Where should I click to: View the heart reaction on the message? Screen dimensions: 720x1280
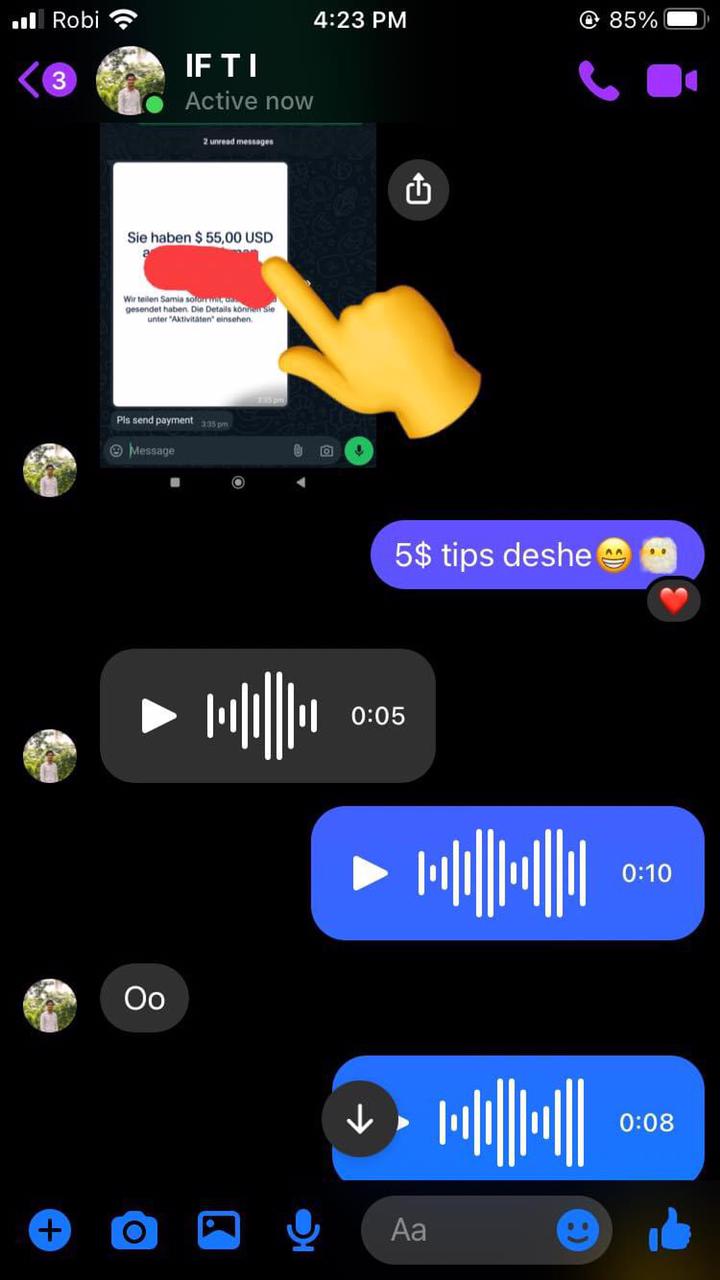(x=674, y=601)
